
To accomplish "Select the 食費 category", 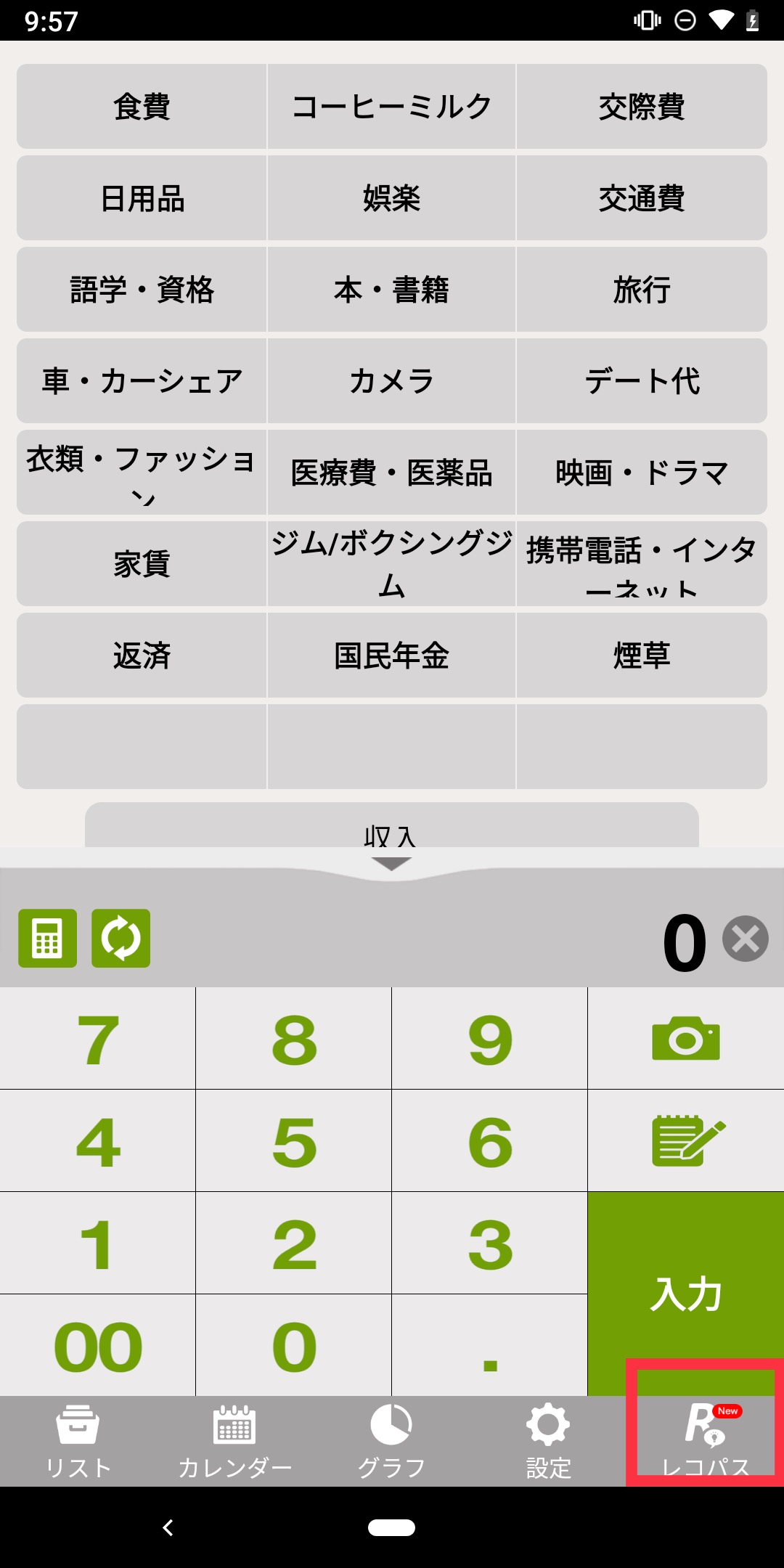I will point(142,107).
